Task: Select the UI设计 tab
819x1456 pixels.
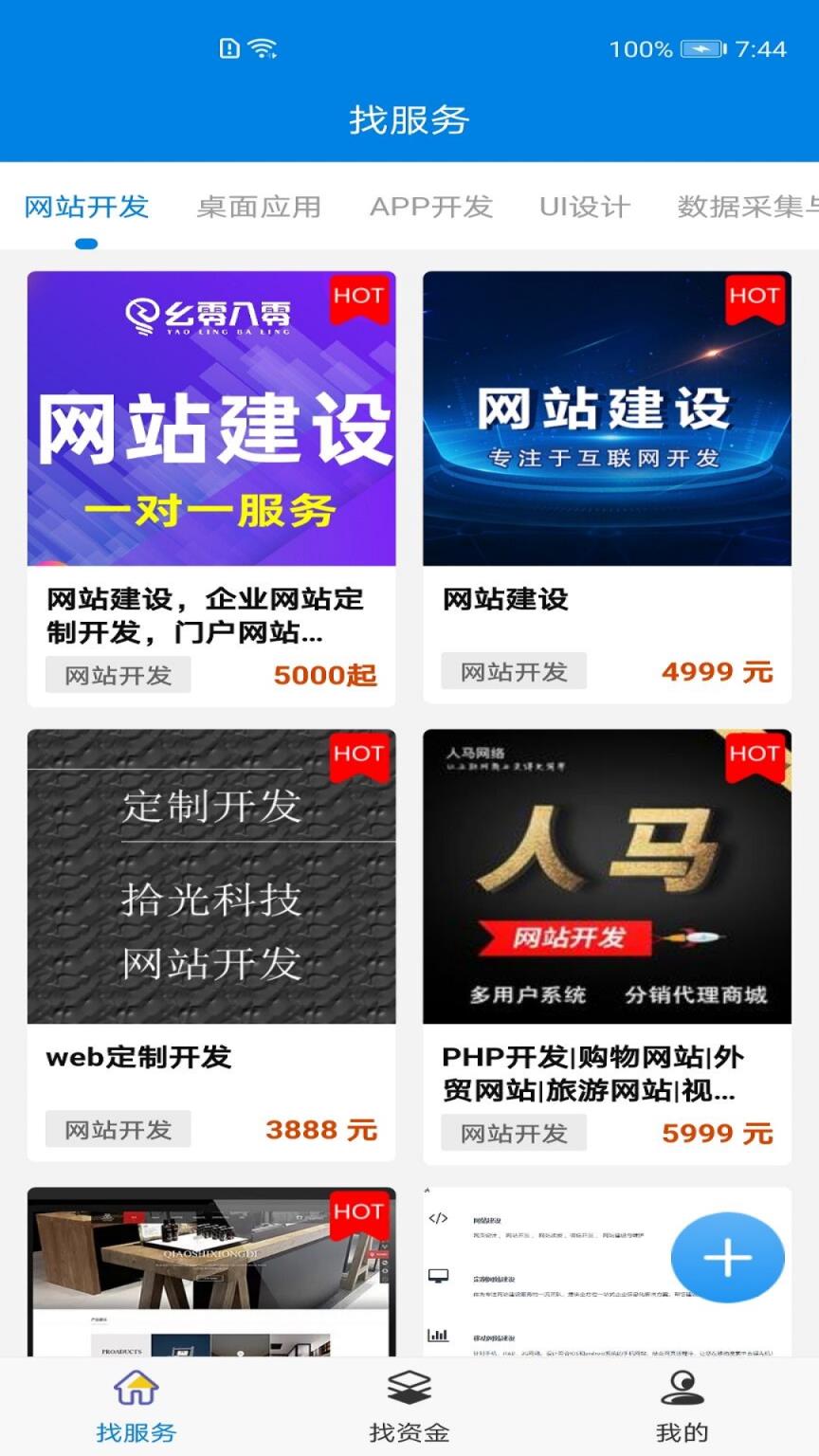Action: tap(583, 206)
